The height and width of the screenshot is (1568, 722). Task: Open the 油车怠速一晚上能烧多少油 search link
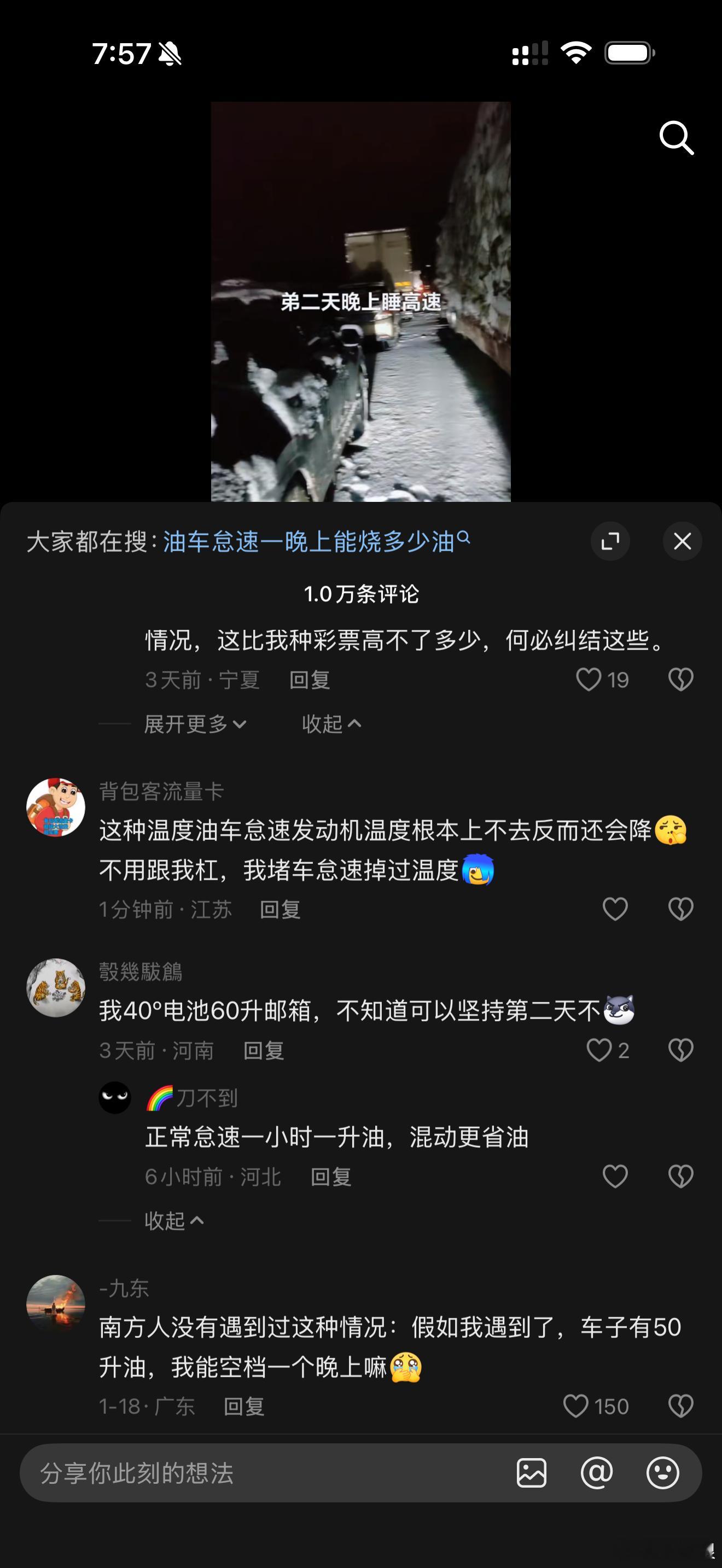pos(311,541)
